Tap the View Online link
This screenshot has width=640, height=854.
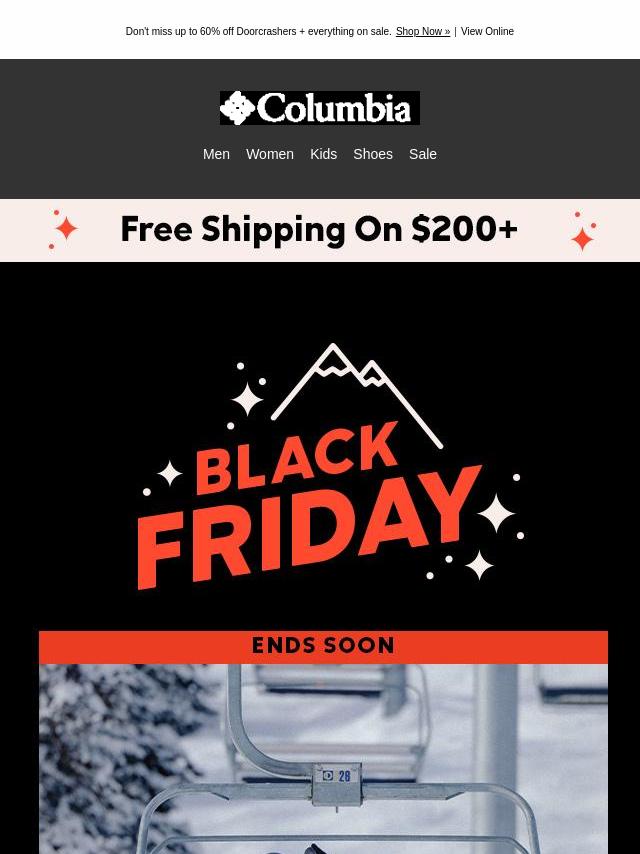click(x=487, y=32)
